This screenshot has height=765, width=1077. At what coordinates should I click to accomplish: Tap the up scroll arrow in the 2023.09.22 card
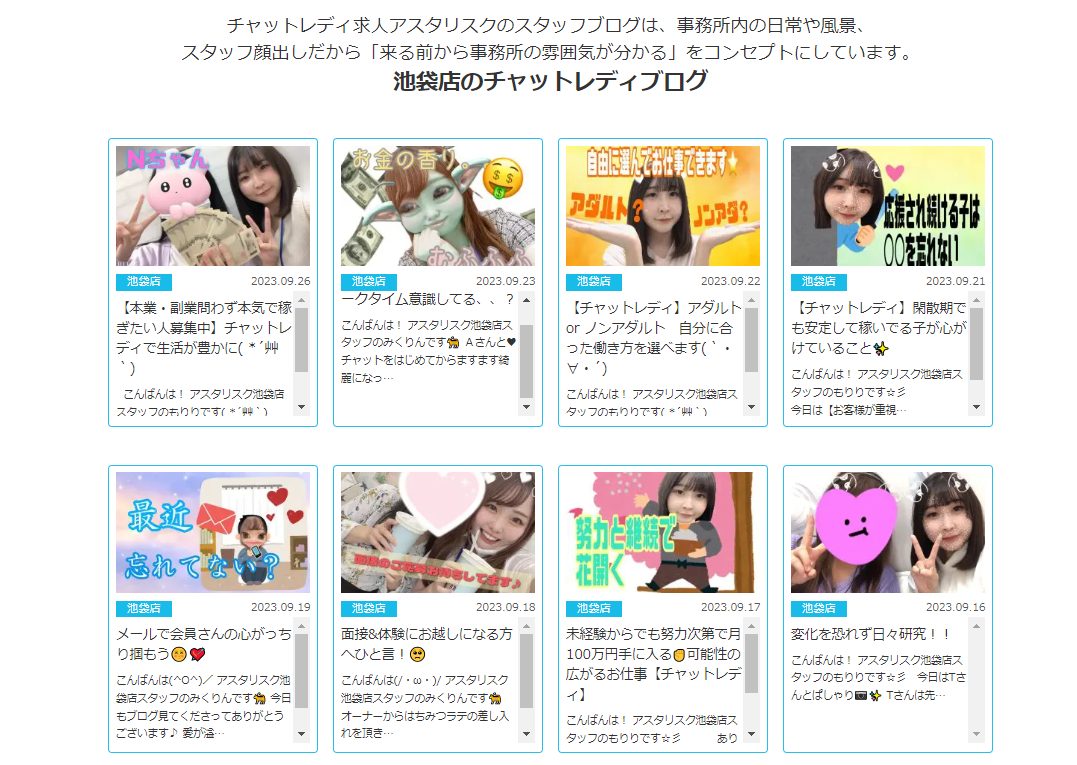pos(751,300)
